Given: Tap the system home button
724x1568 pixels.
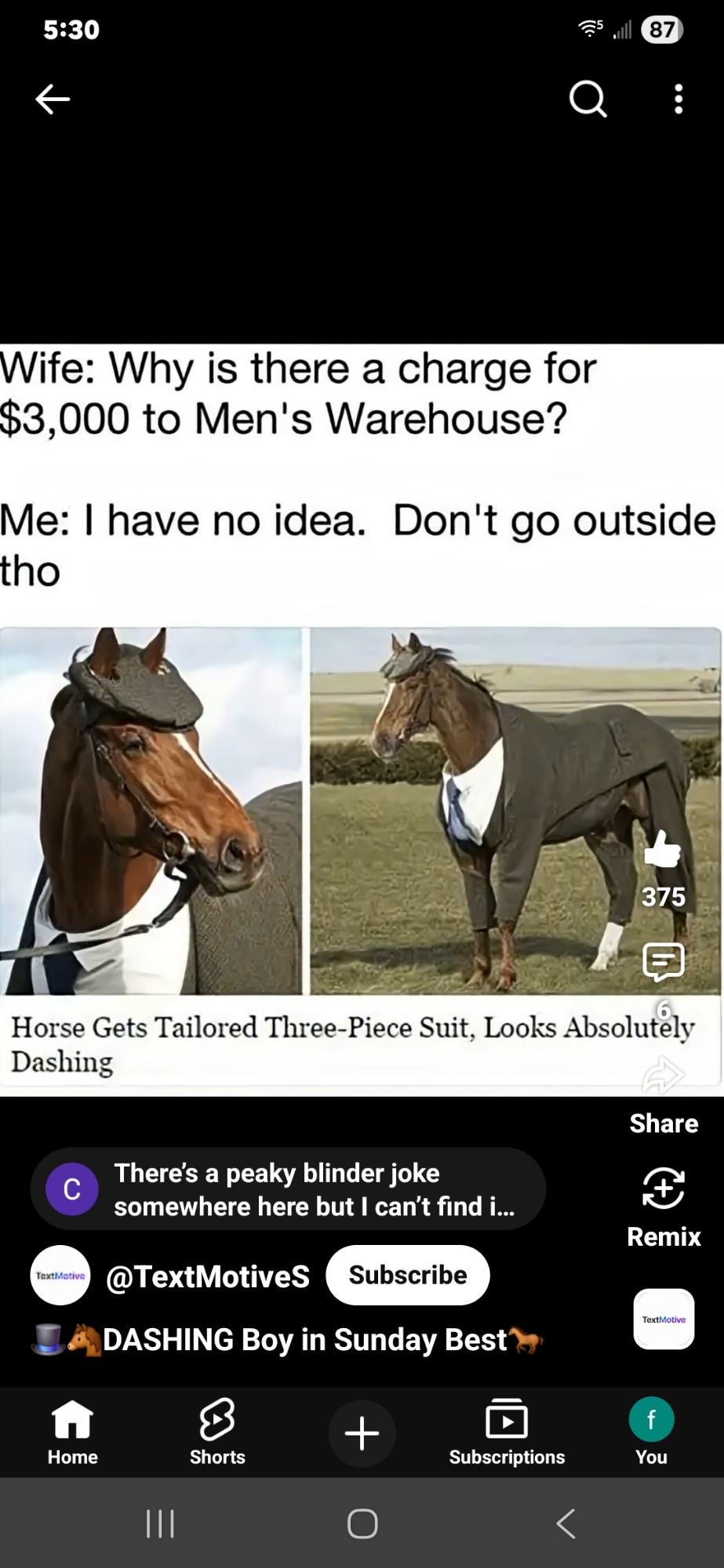Looking at the screenshot, I should pos(362,1524).
